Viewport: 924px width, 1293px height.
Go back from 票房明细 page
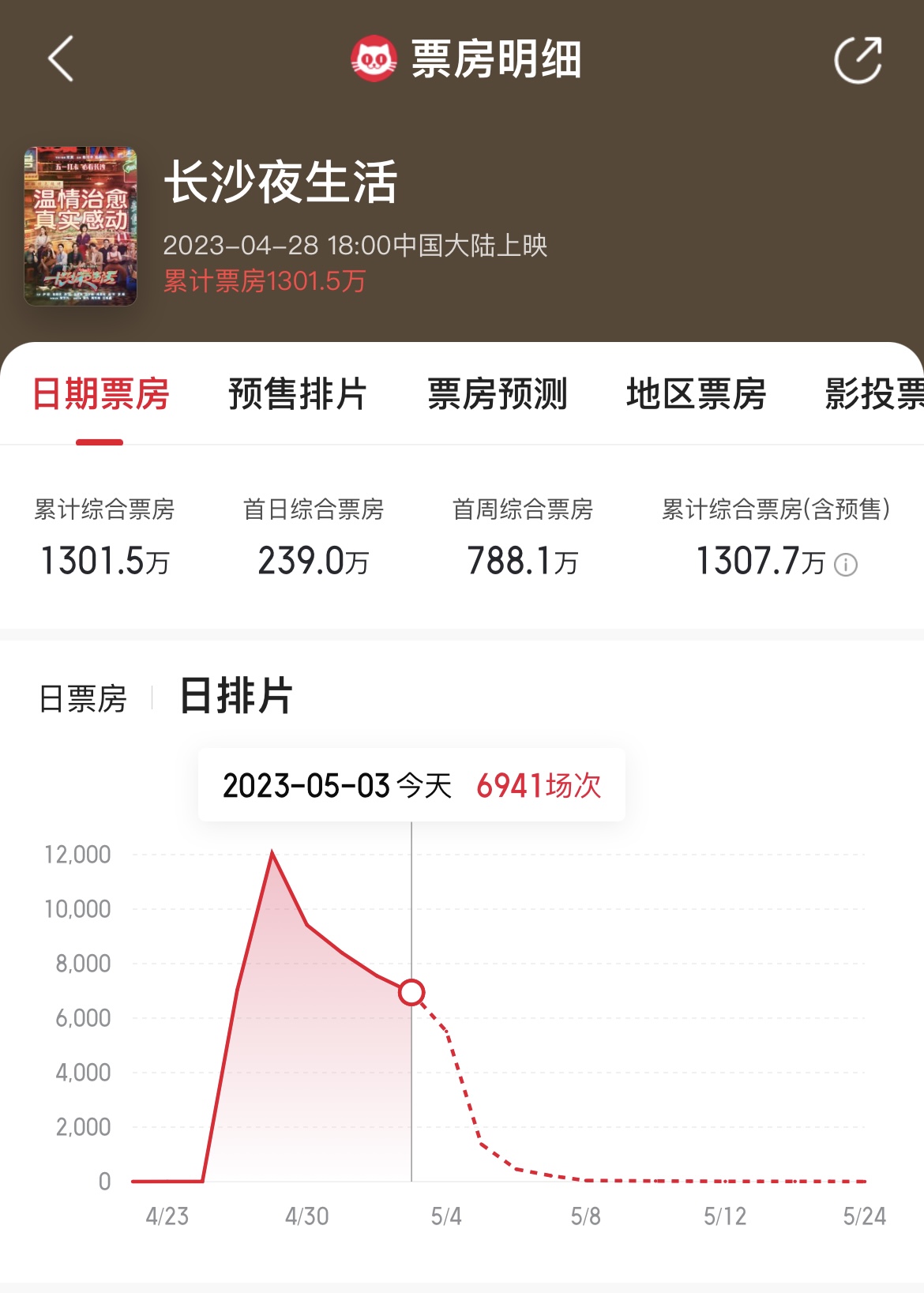click(61, 59)
